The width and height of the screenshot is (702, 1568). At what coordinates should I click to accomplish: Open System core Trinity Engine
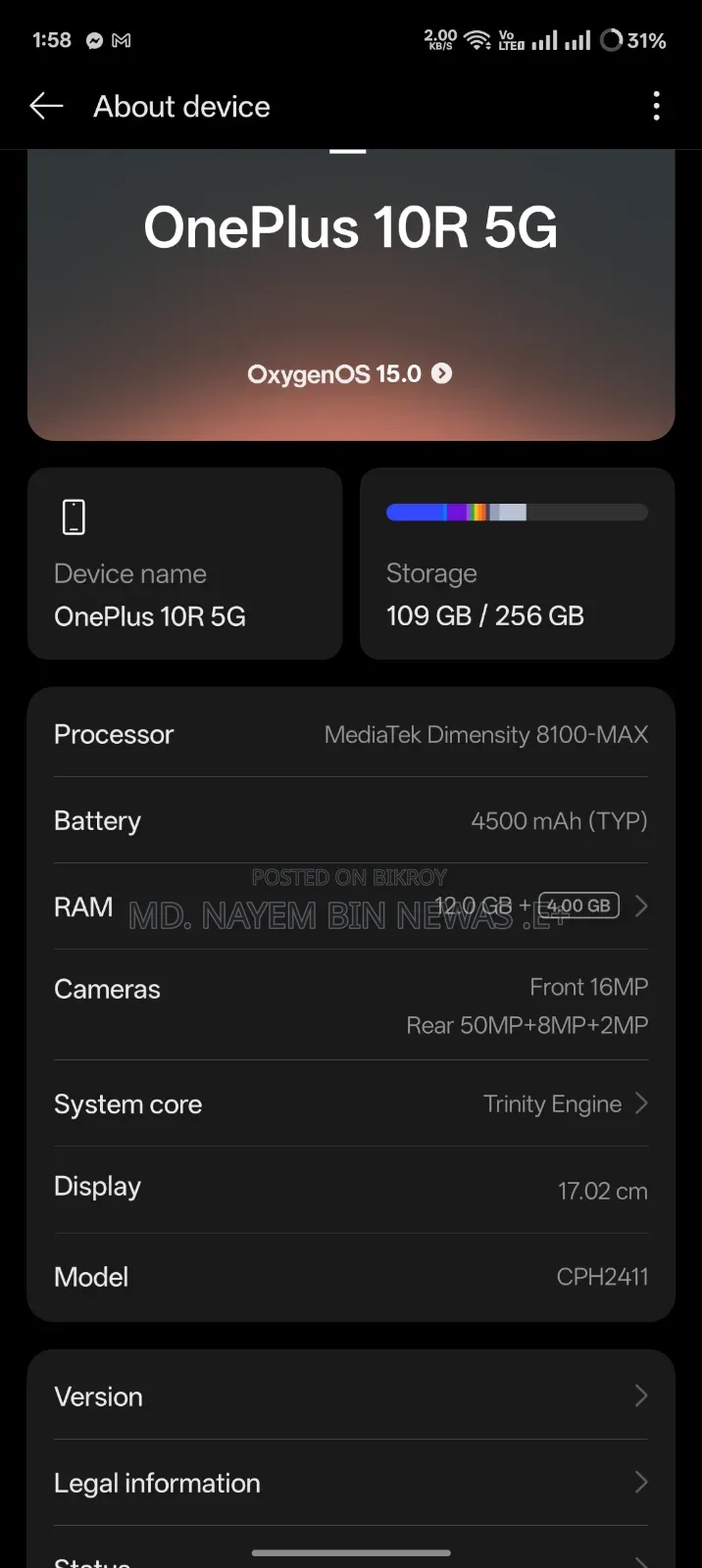point(351,1103)
